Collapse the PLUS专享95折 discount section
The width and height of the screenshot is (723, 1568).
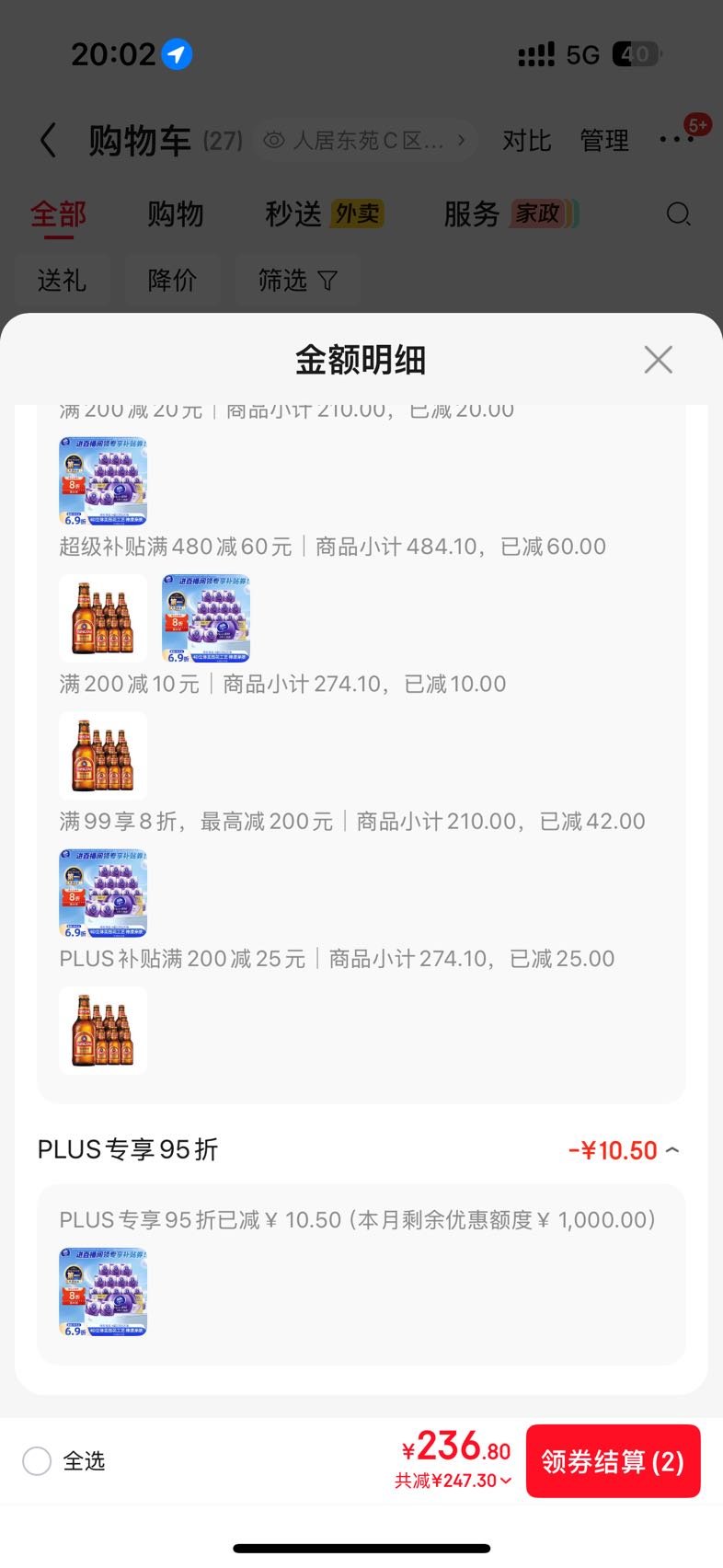click(671, 1150)
